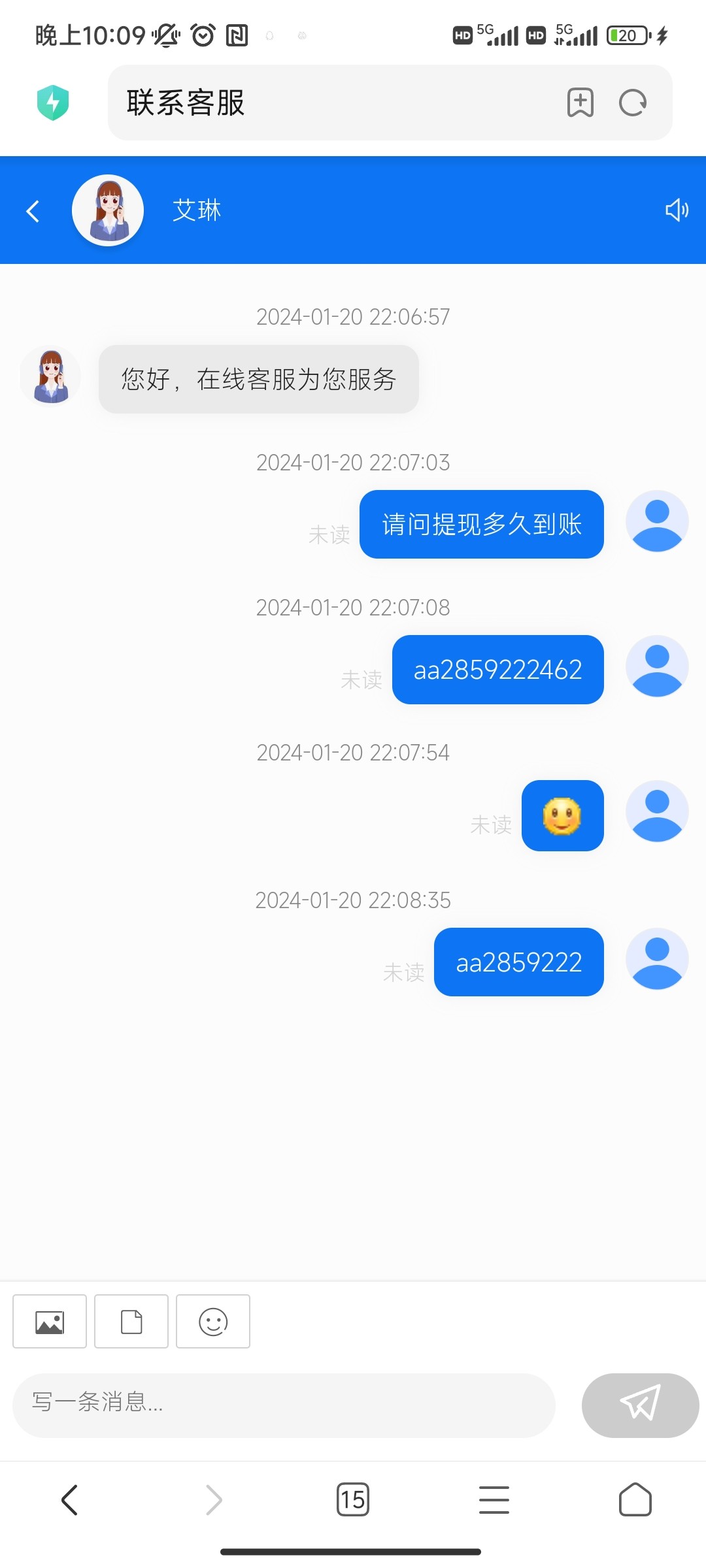
Task: Attach an image to the chat
Action: tap(50, 1322)
